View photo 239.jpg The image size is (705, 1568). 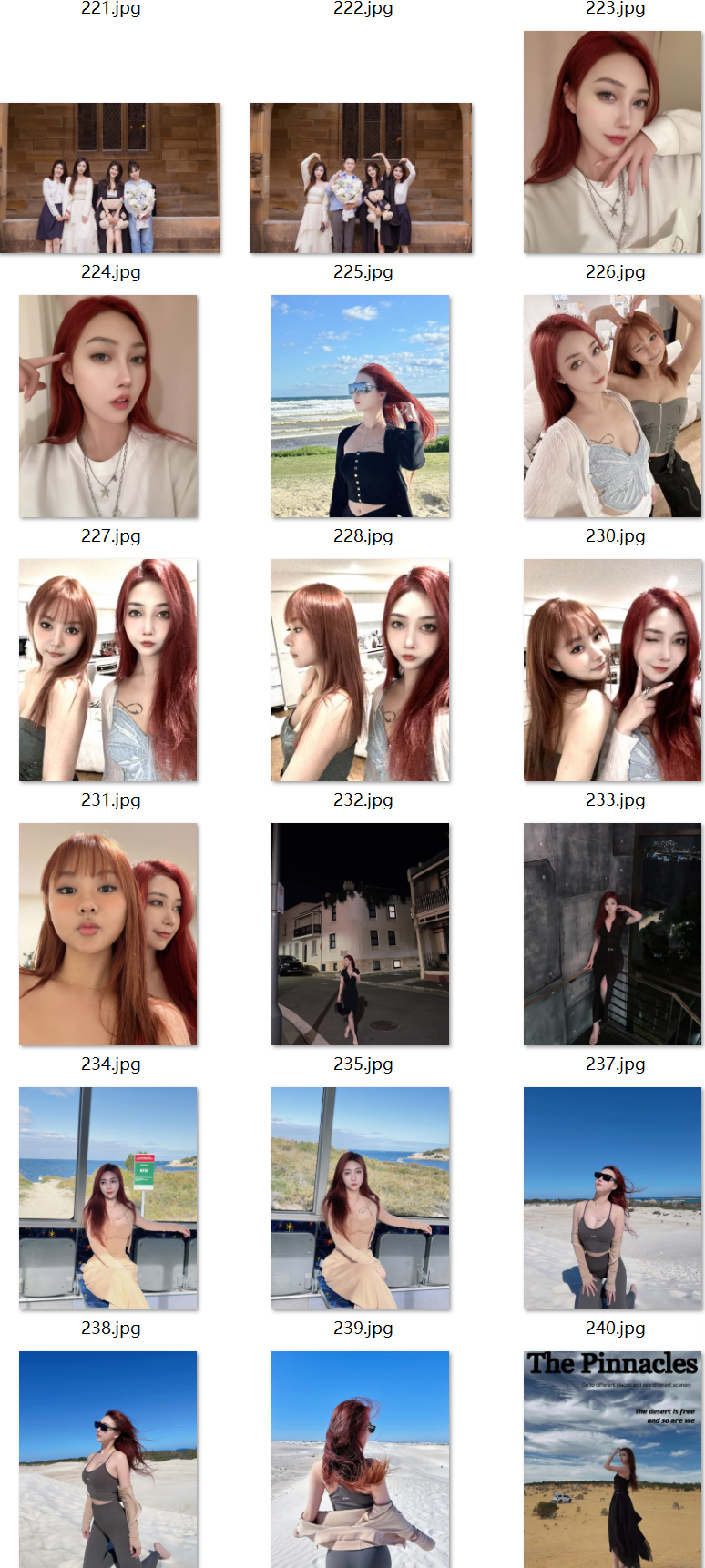pos(361,1198)
